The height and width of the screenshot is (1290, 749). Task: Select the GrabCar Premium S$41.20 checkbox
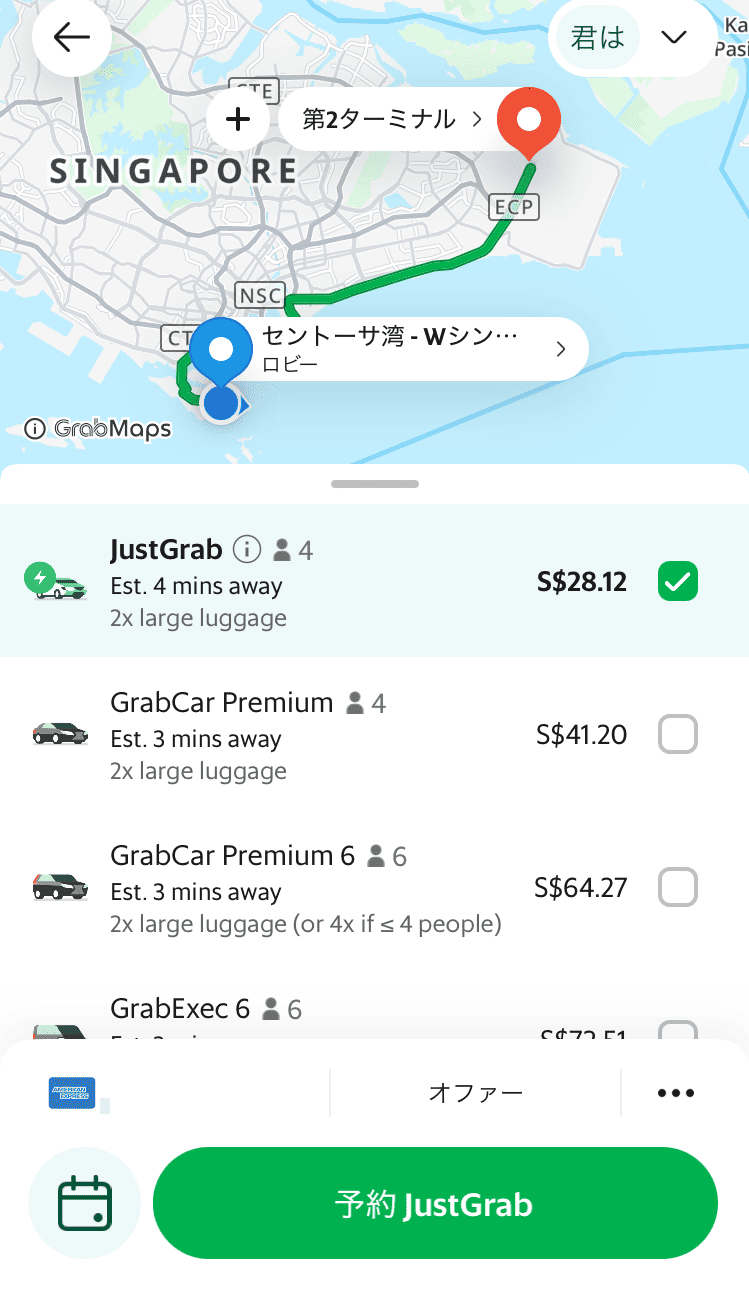point(677,735)
